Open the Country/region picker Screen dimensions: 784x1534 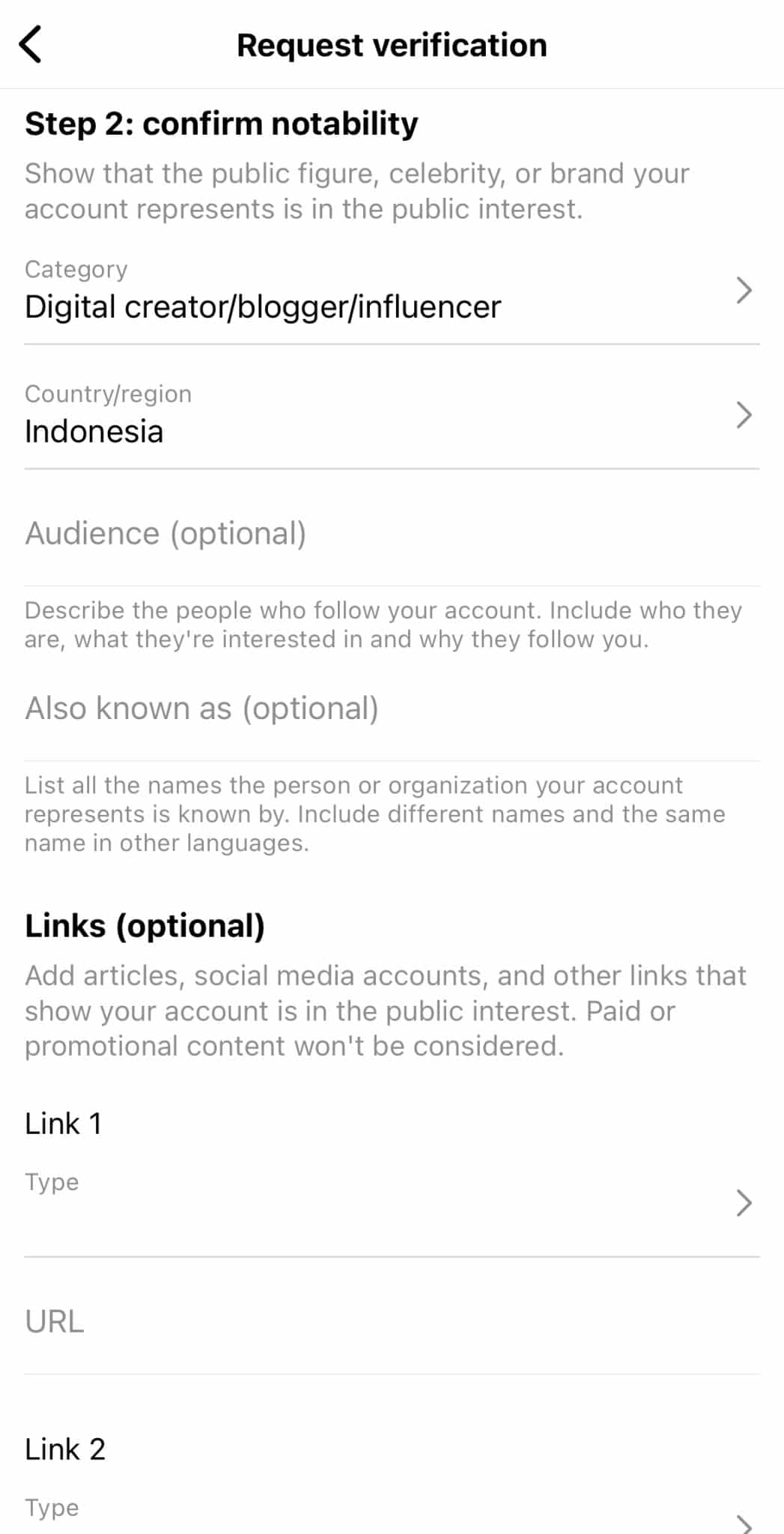pyautogui.click(x=392, y=416)
